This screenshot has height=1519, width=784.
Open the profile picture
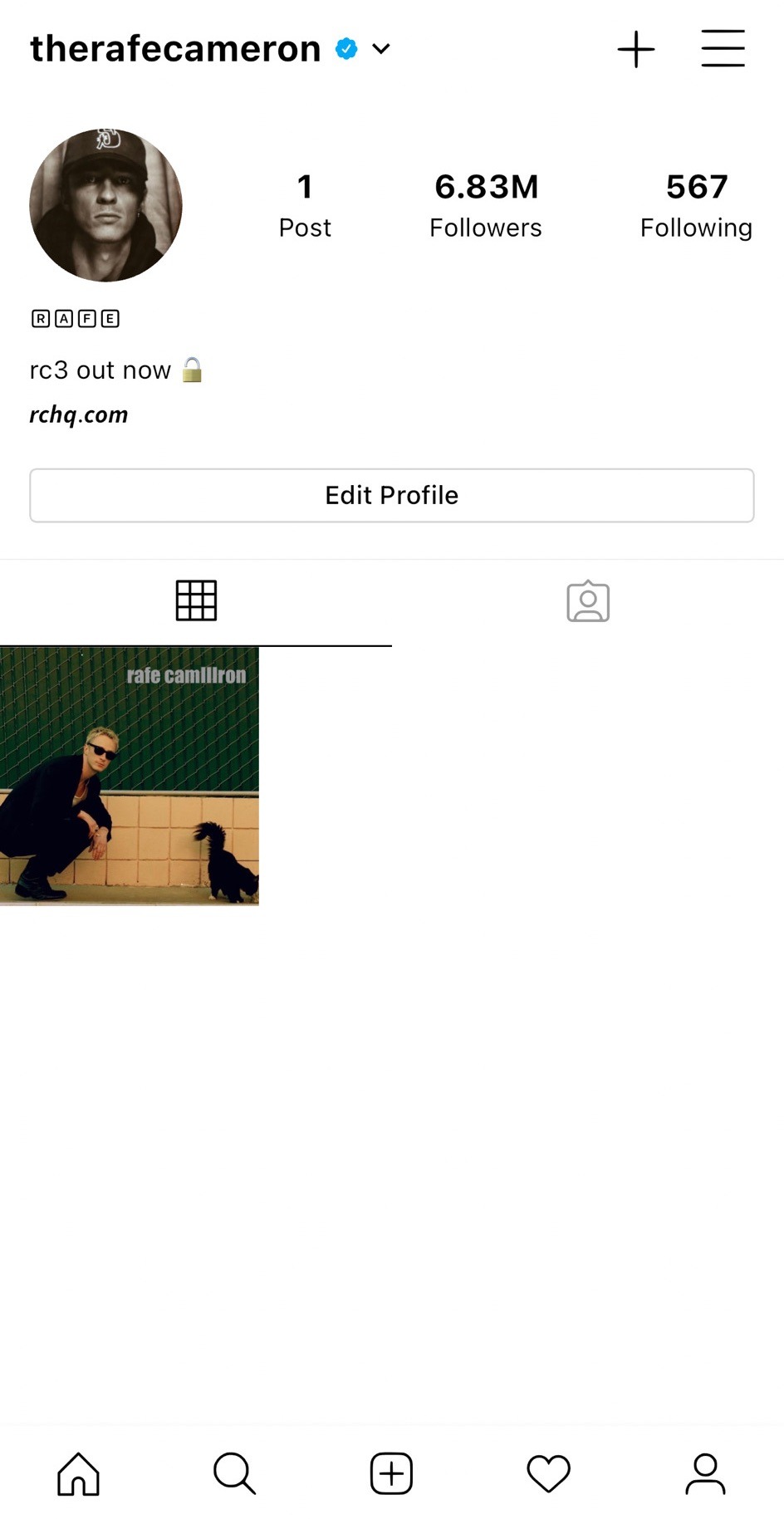pyautogui.click(x=105, y=205)
